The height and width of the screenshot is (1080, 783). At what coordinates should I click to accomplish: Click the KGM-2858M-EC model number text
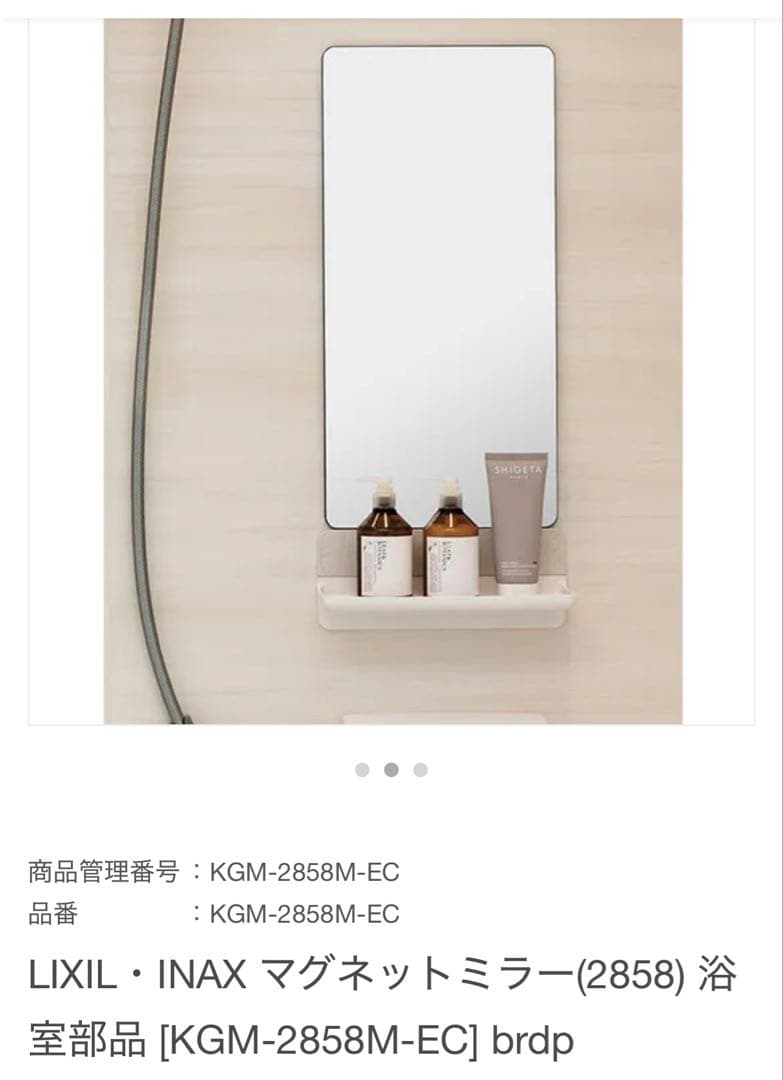coord(305,870)
